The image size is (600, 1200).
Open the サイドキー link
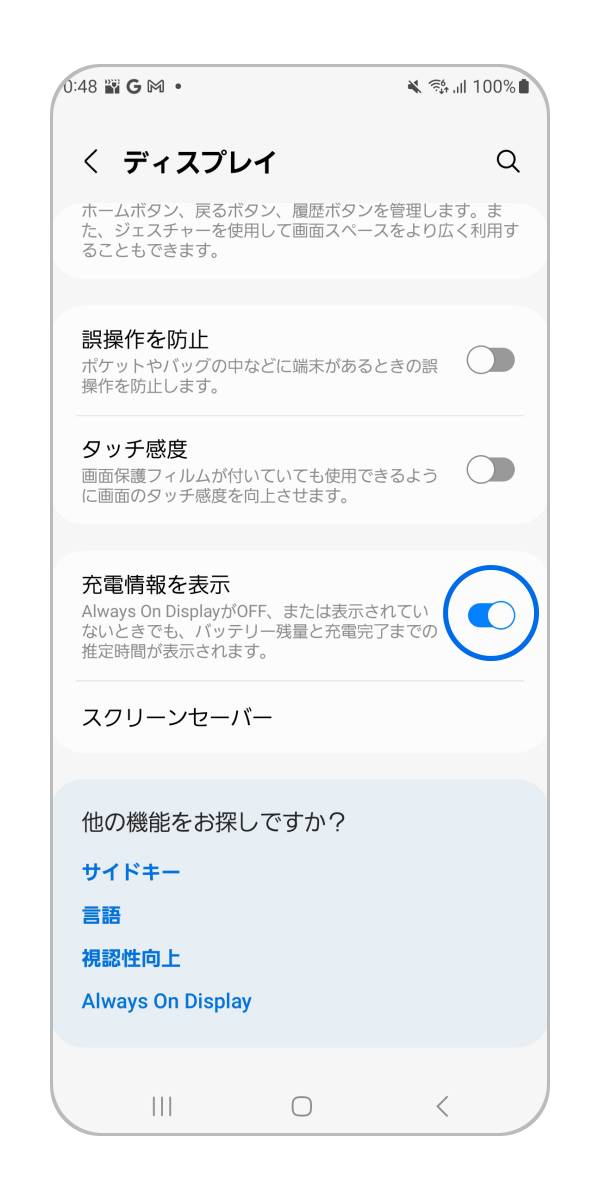click(x=131, y=872)
